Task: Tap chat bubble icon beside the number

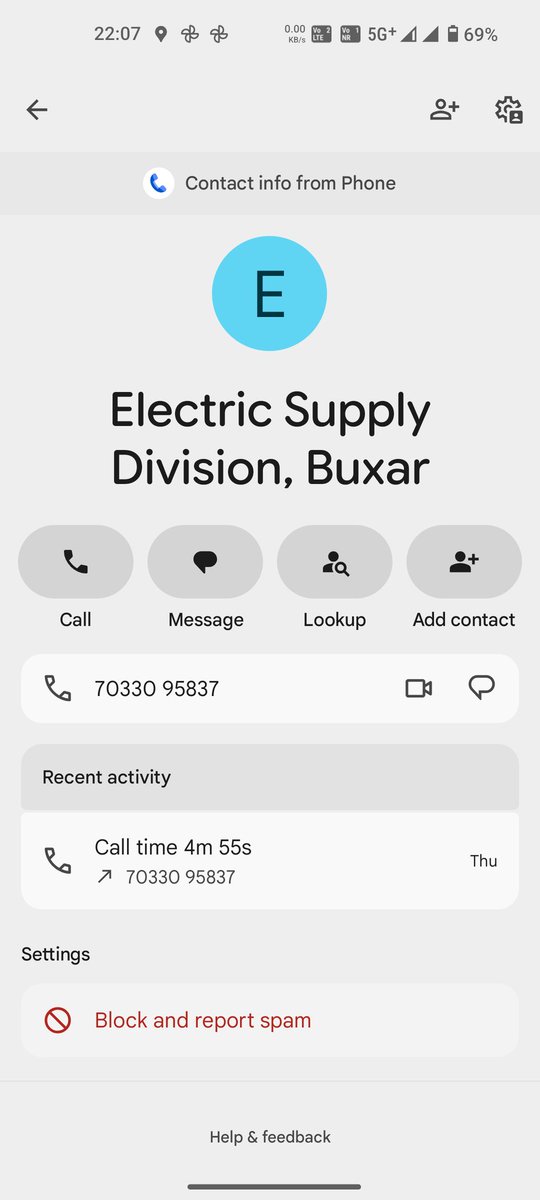Action: (482, 688)
